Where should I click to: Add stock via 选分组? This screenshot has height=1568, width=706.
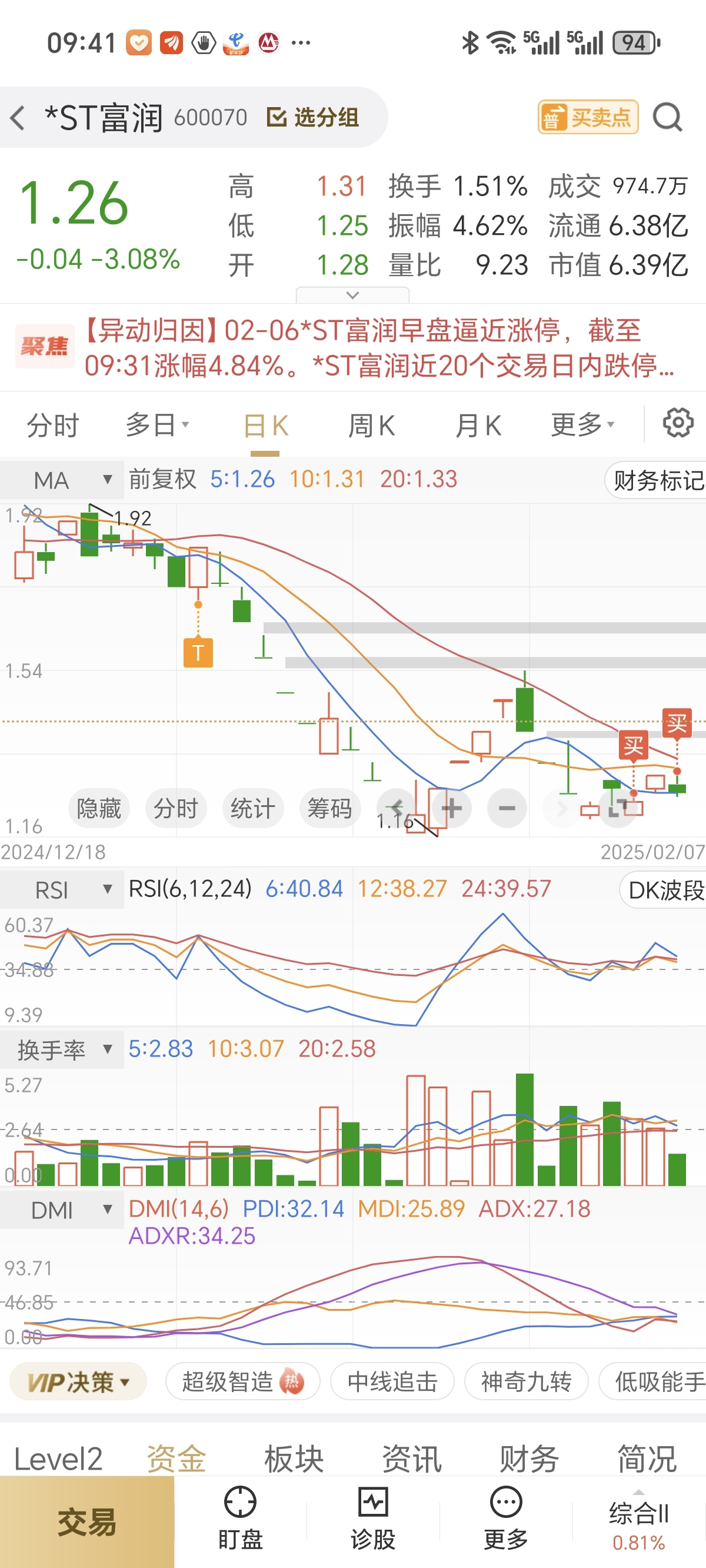point(314,118)
